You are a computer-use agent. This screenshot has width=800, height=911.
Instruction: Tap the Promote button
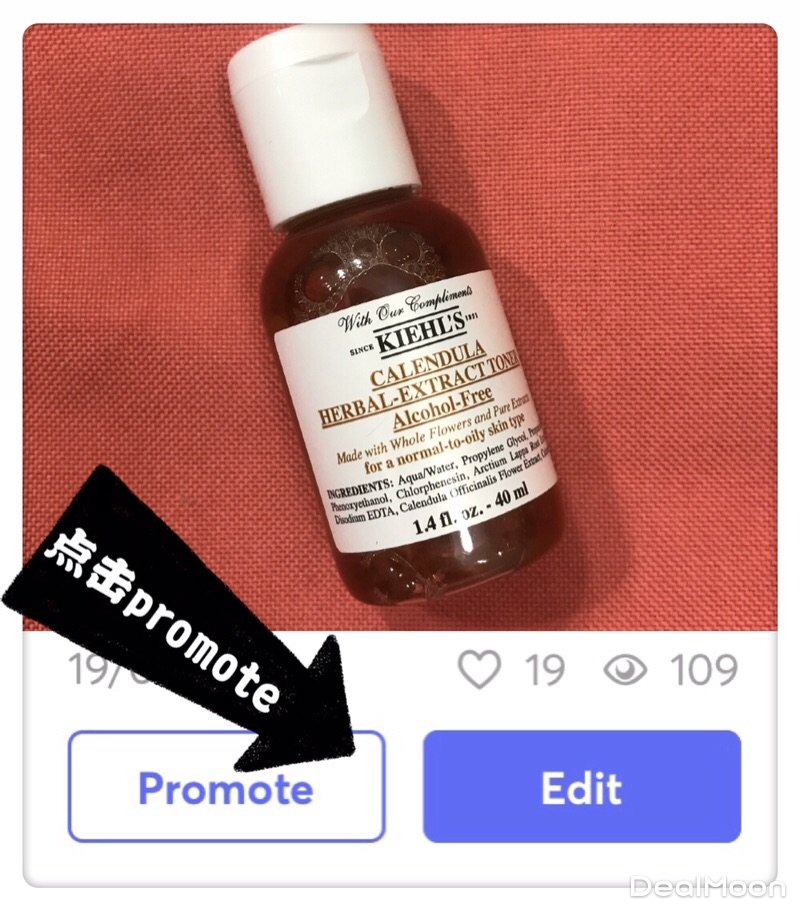click(x=226, y=787)
